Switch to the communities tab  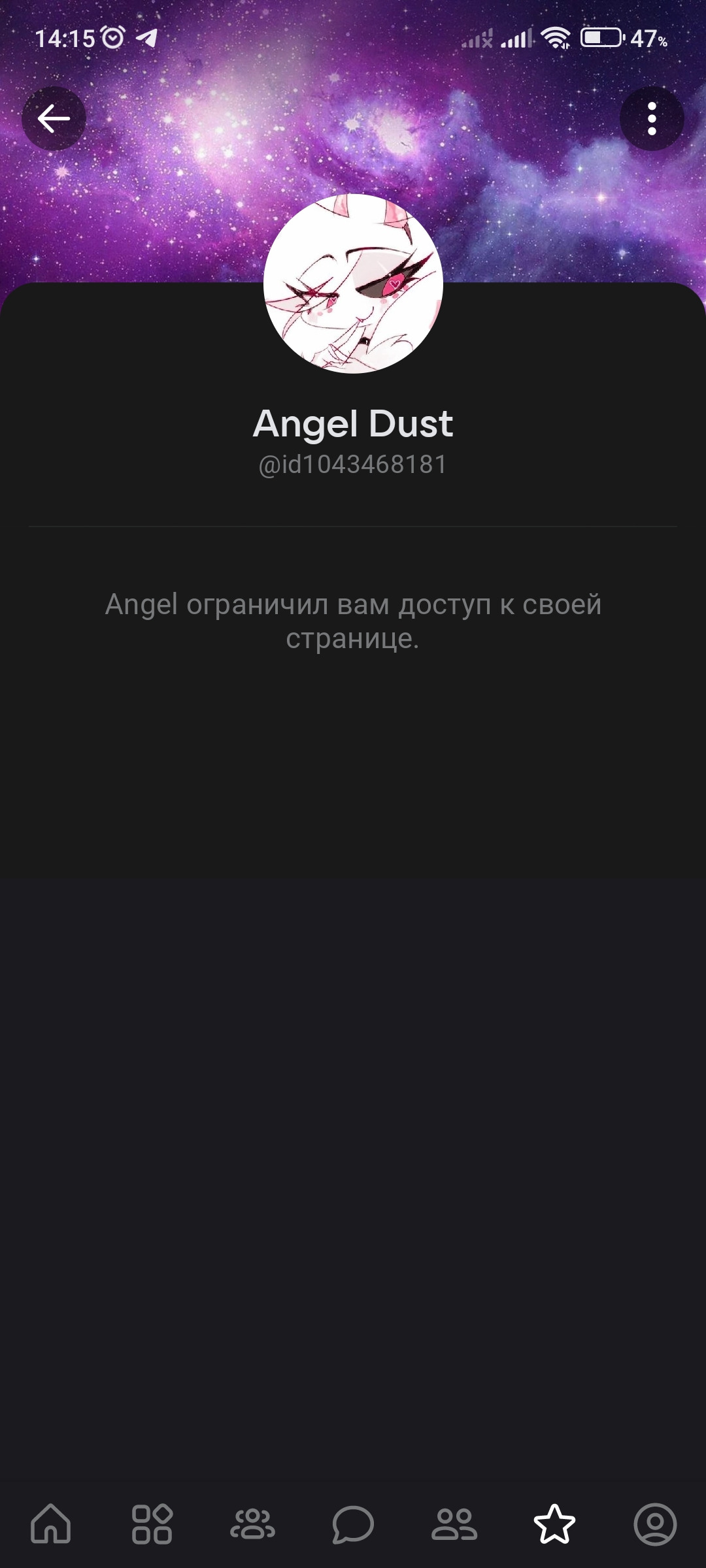[x=252, y=1524]
